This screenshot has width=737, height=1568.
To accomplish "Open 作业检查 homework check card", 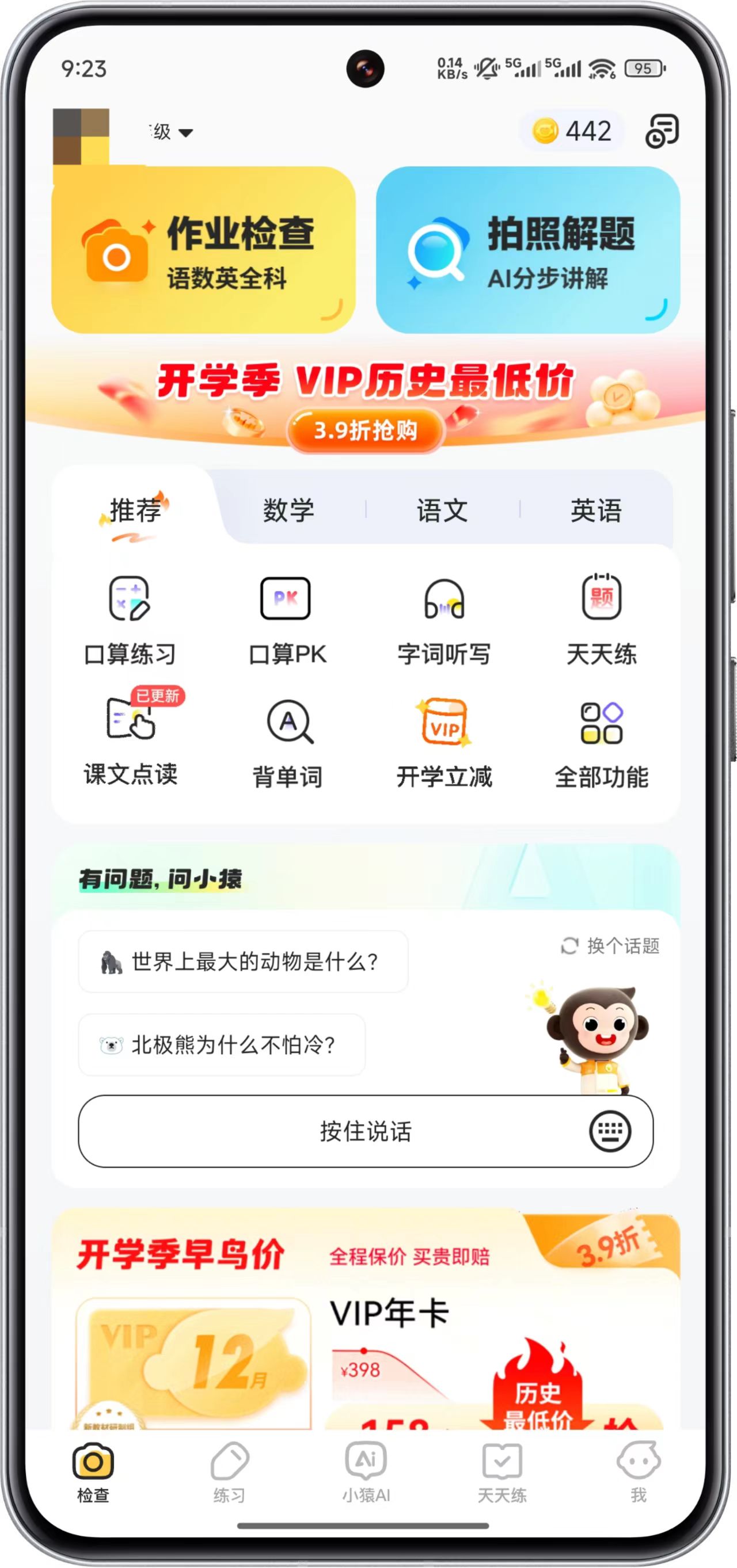I will pos(203,250).
